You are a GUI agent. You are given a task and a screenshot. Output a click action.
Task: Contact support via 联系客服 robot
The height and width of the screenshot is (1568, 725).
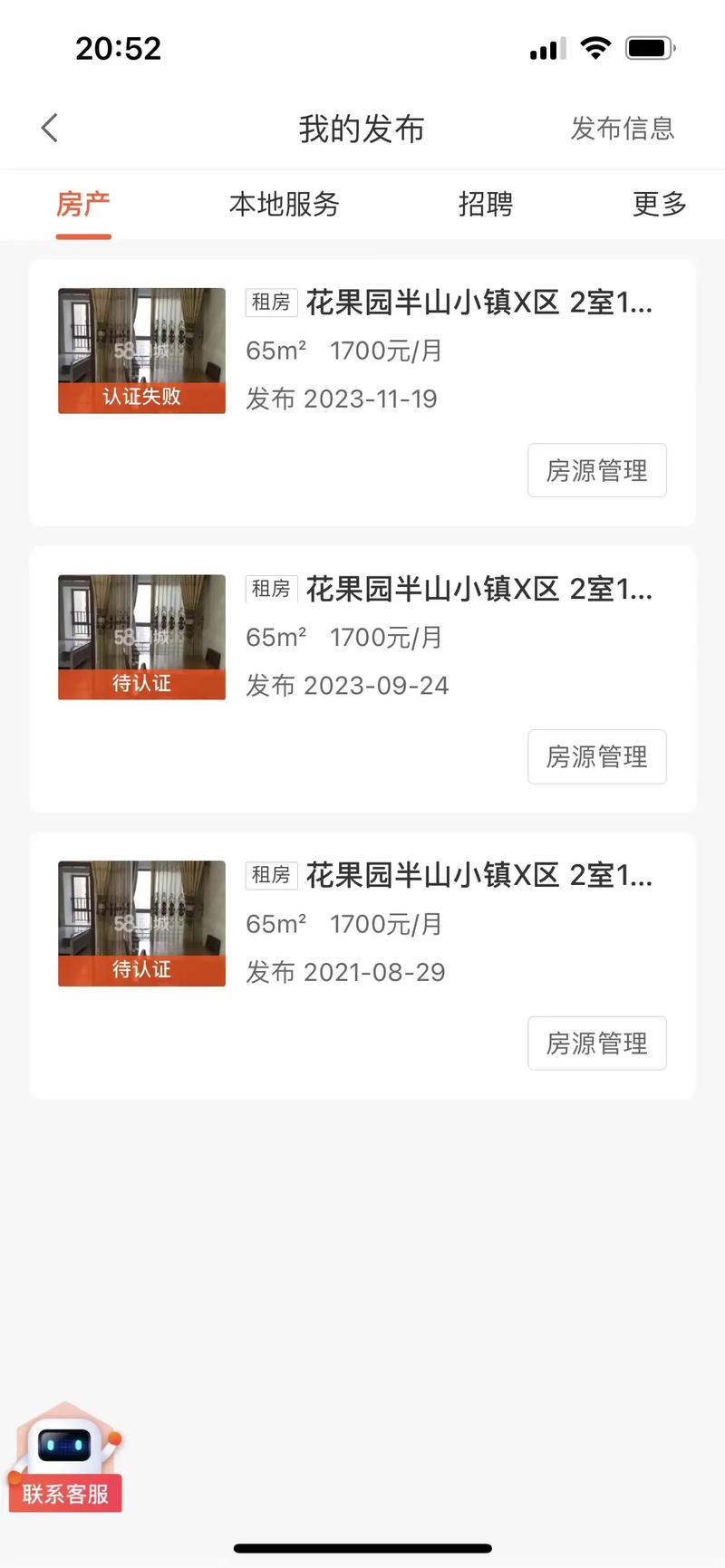click(65, 1459)
